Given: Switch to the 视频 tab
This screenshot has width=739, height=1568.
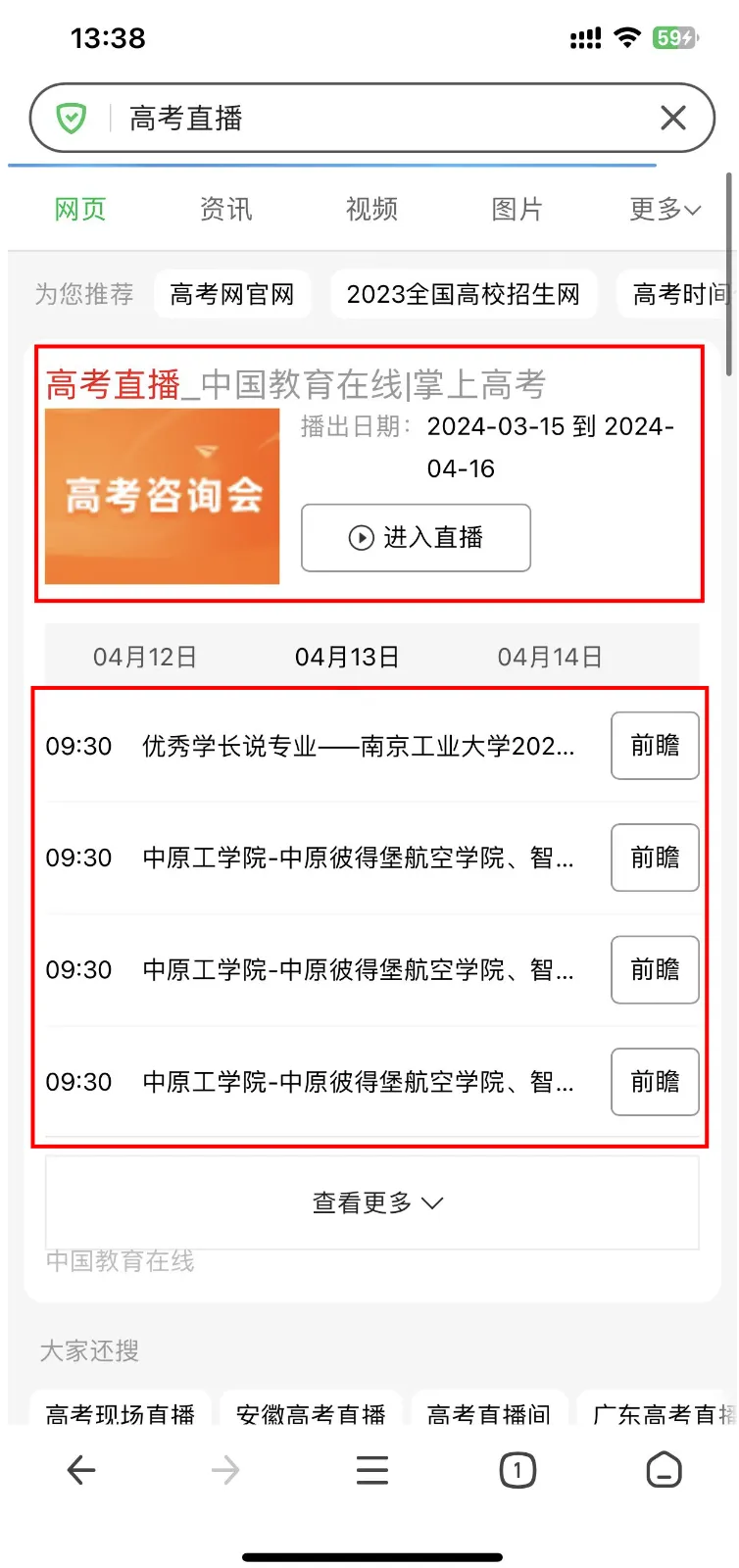Looking at the screenshot, I should click(x=371, y=209).
